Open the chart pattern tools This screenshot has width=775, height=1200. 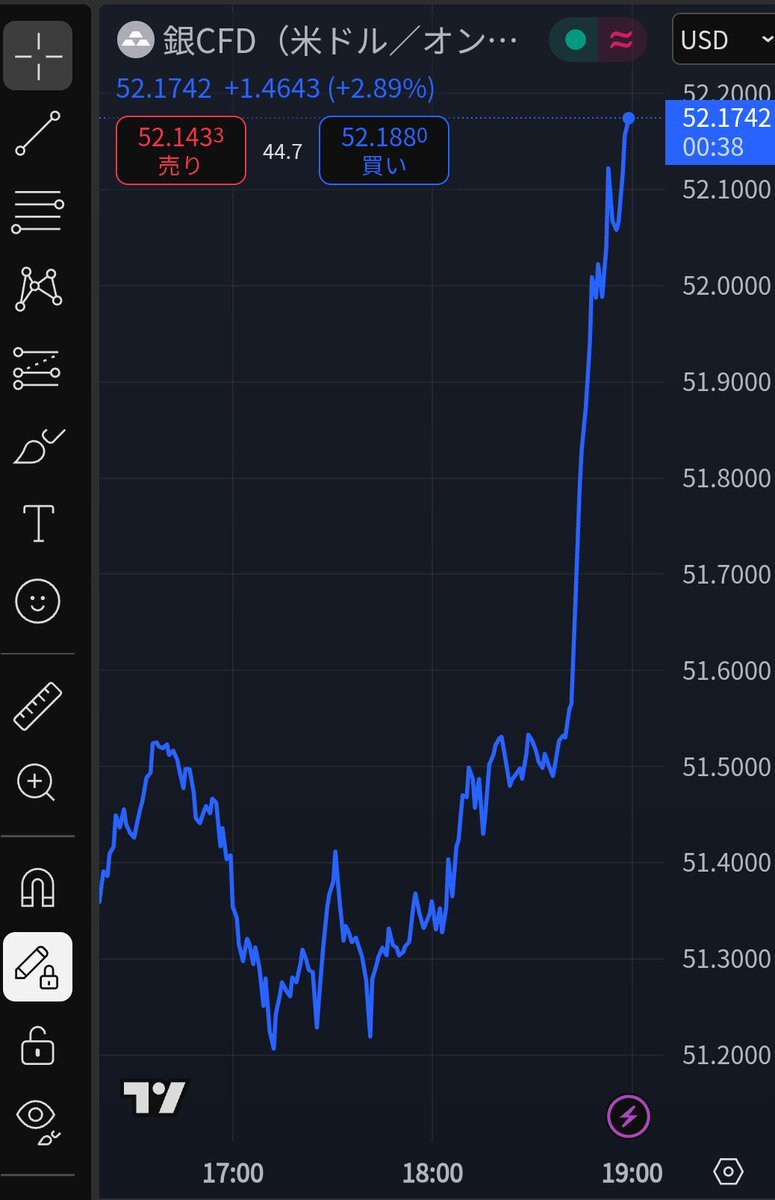(x=38, y=289)
